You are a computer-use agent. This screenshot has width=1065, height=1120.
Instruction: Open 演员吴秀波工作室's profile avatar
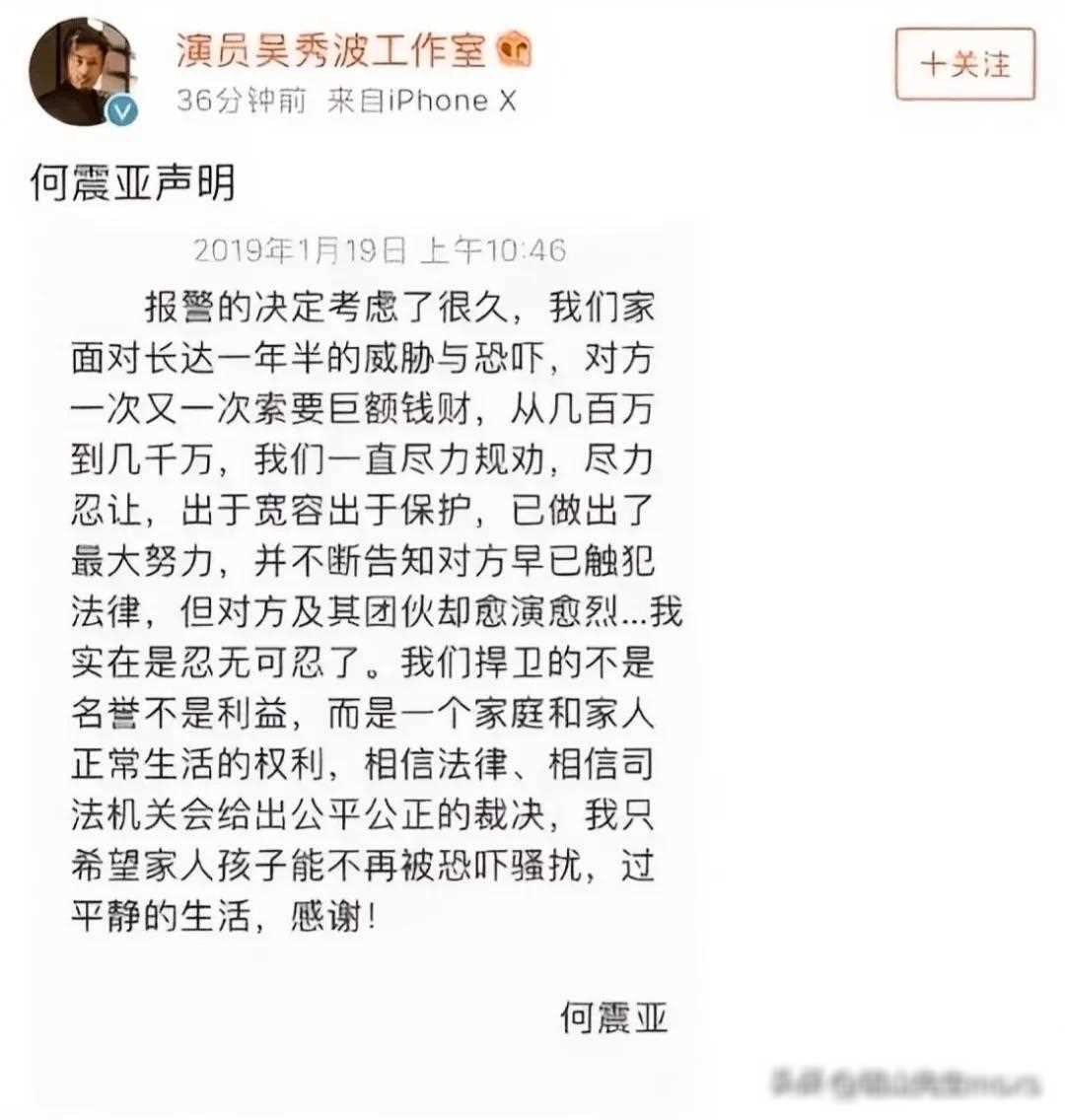pos(81,71)
